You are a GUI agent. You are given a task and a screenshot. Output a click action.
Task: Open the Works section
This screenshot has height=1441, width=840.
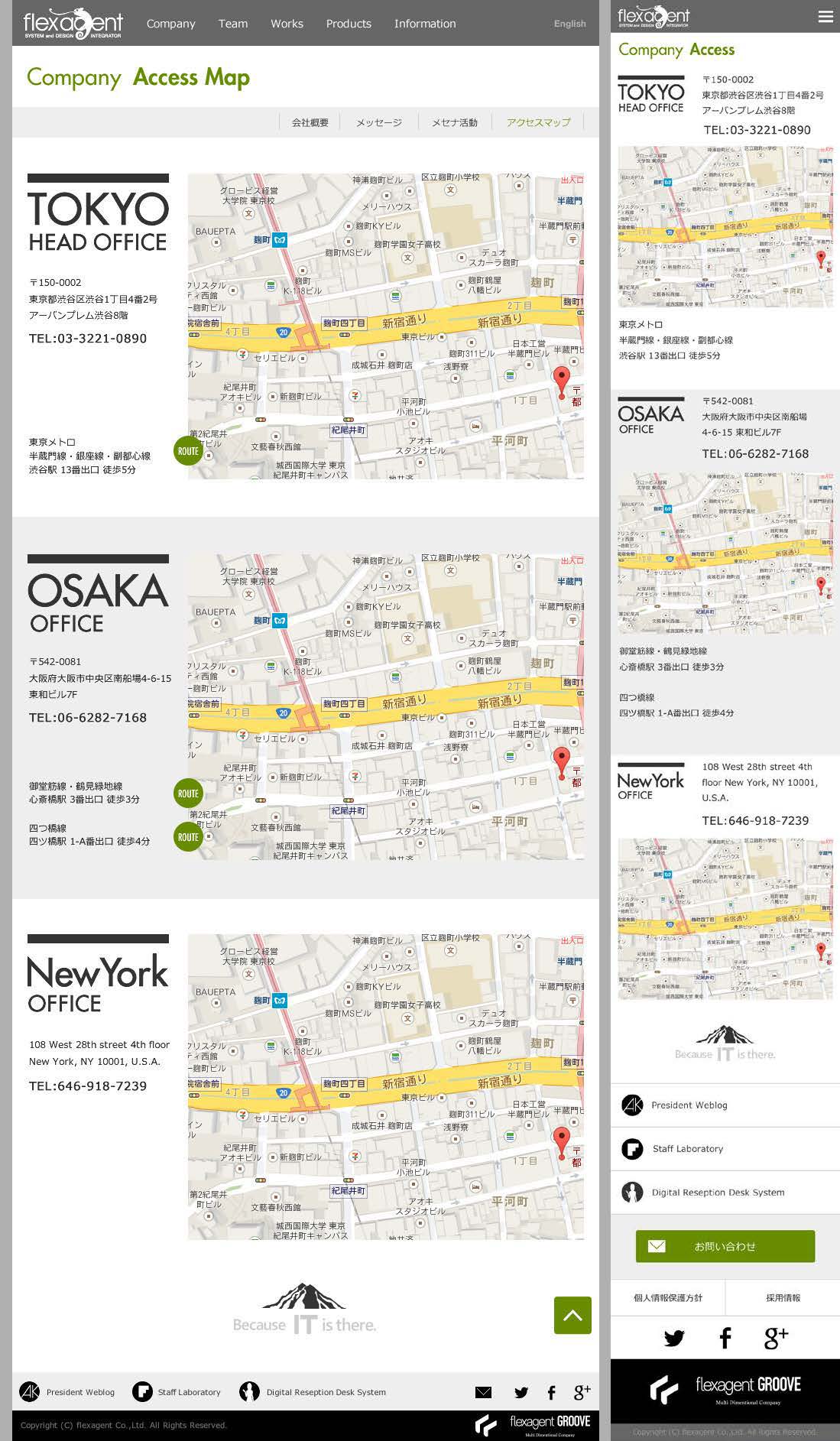(x=287, y=24)
